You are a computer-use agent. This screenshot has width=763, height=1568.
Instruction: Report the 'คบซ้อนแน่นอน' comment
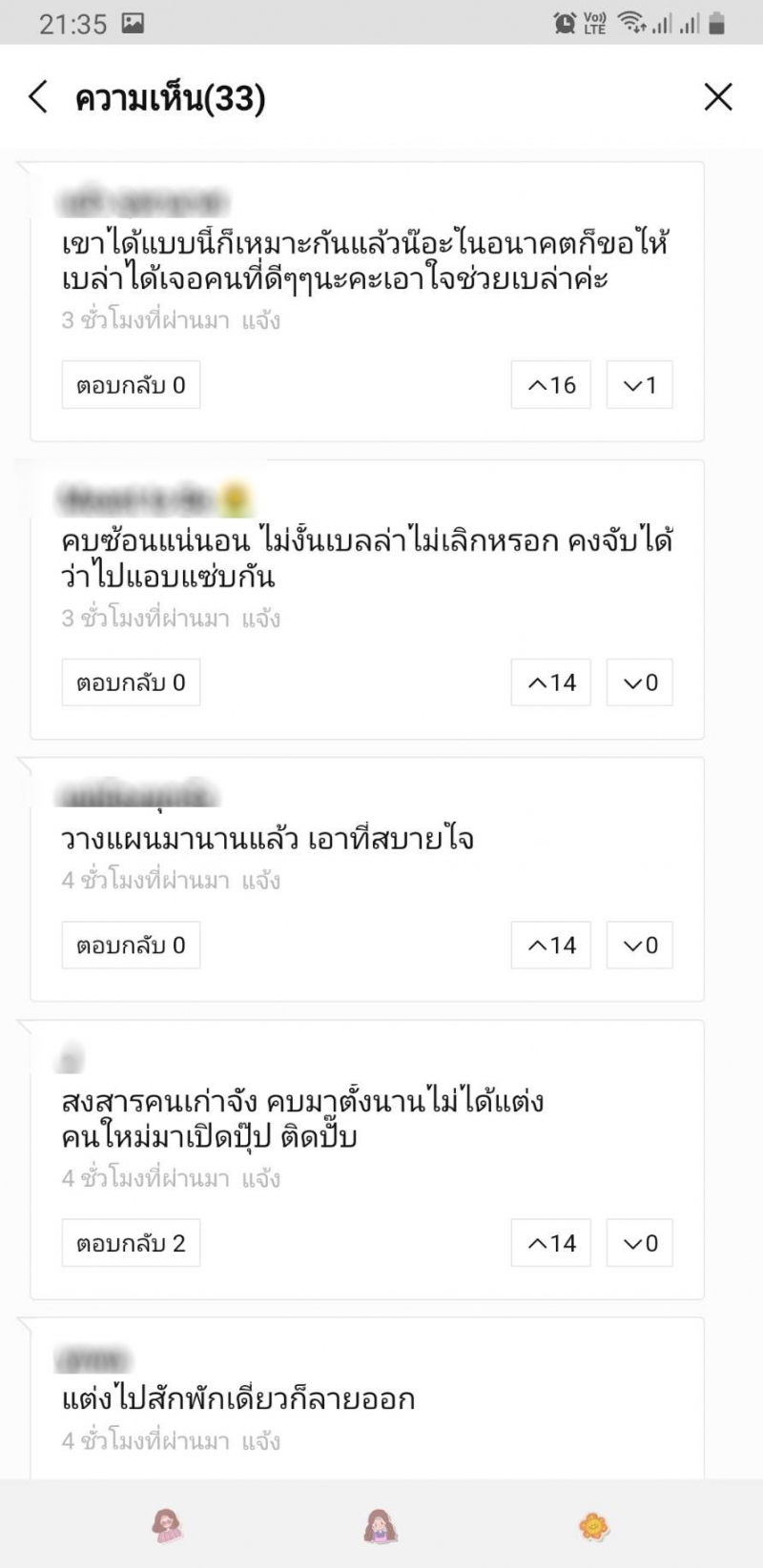tap(260, 619)
